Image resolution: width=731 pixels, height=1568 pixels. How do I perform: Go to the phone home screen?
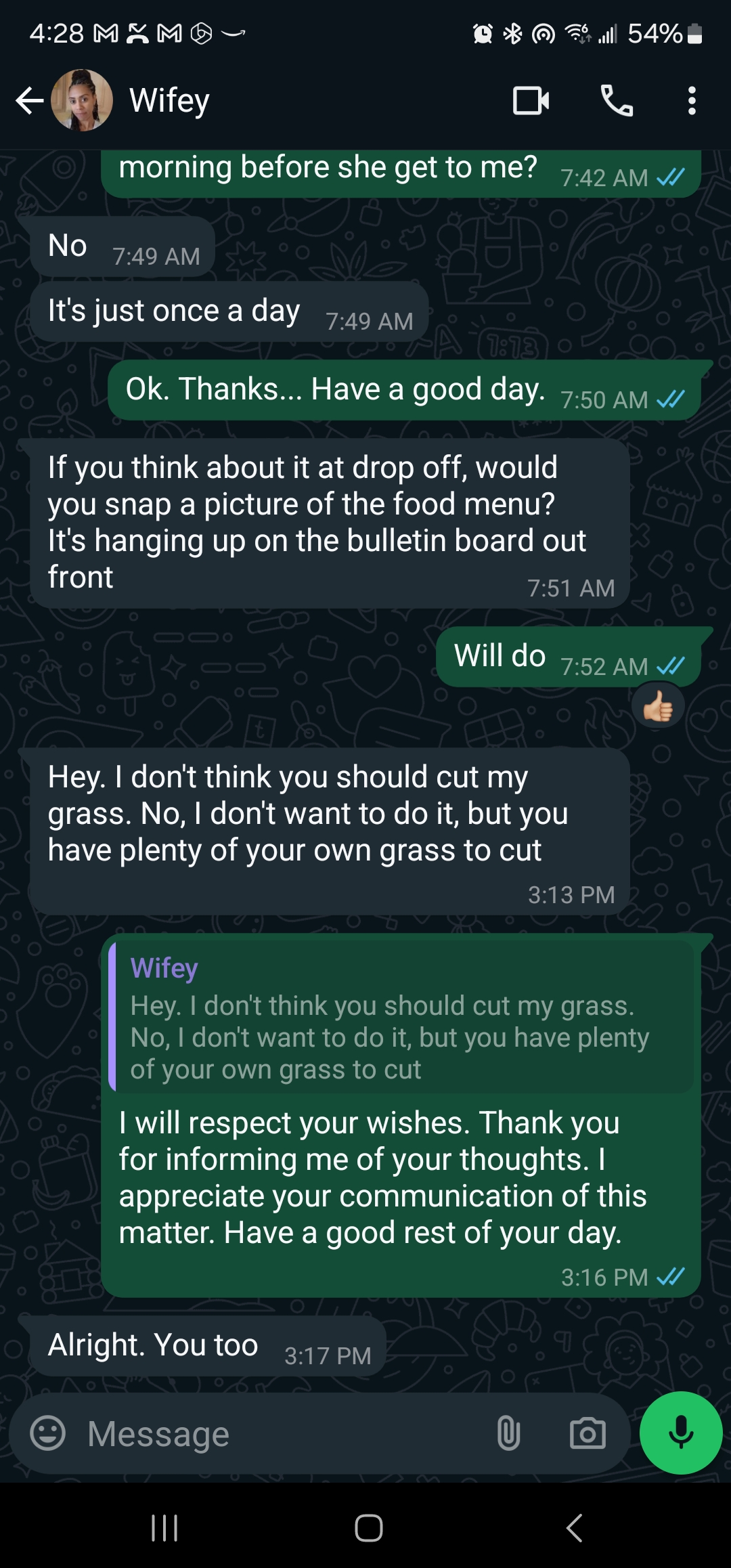coord(368,1528)
